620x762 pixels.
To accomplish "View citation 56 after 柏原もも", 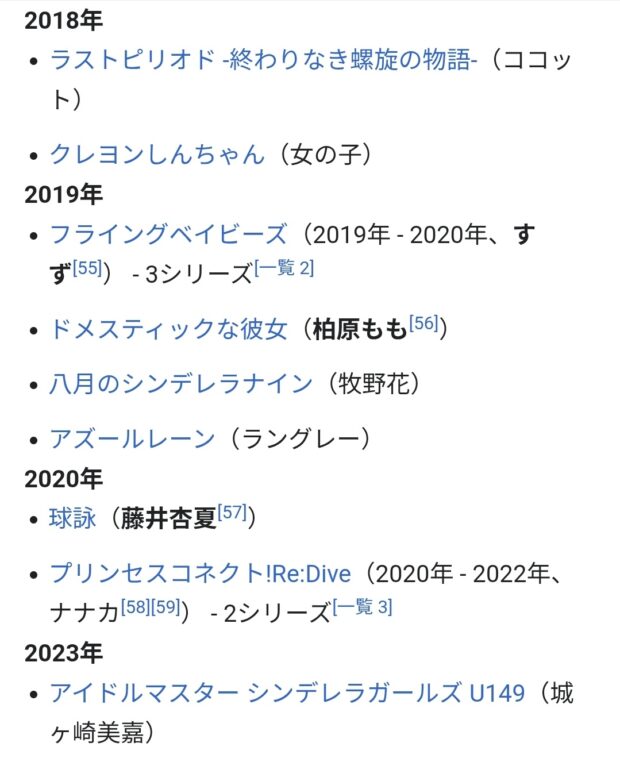I will [424, 323].
